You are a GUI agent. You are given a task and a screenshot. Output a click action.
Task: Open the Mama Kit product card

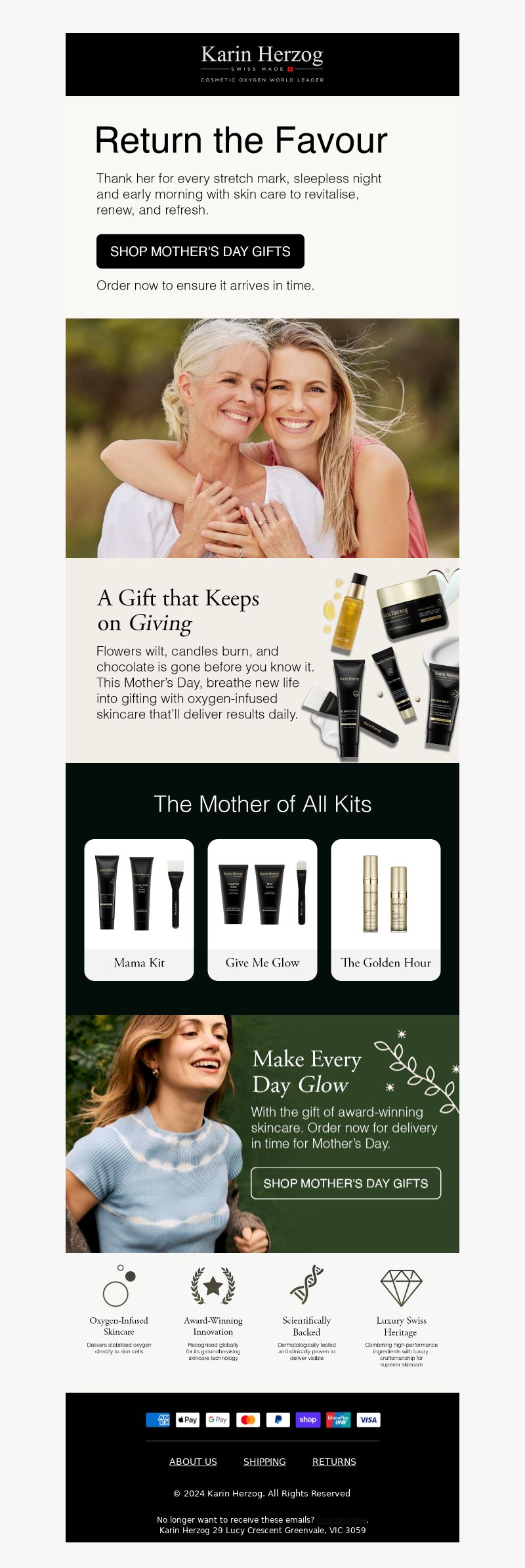coord(139,909)
